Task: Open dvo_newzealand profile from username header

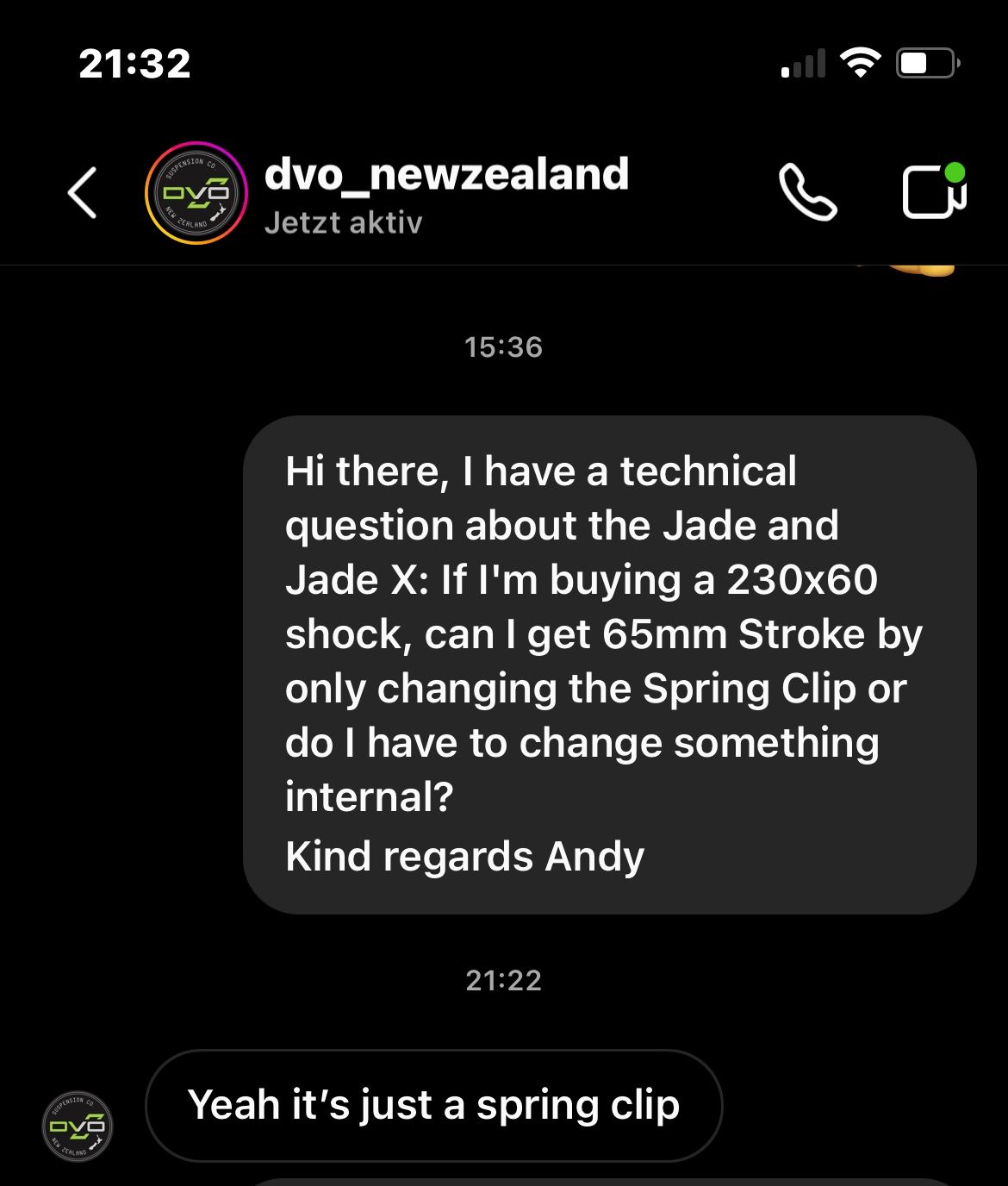Action: (x=446, y=175)
